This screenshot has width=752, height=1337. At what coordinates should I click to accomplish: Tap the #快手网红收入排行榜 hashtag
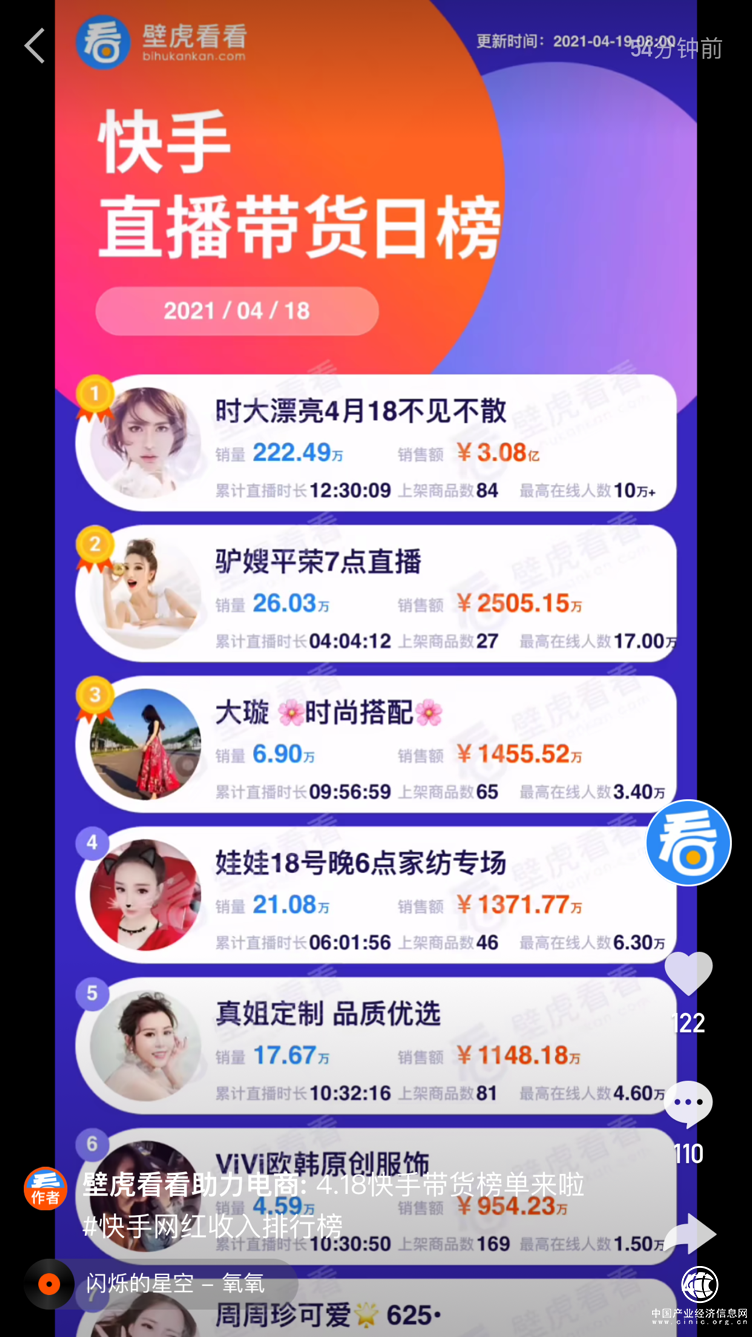pyautogui.click(x=212, y=1226)
